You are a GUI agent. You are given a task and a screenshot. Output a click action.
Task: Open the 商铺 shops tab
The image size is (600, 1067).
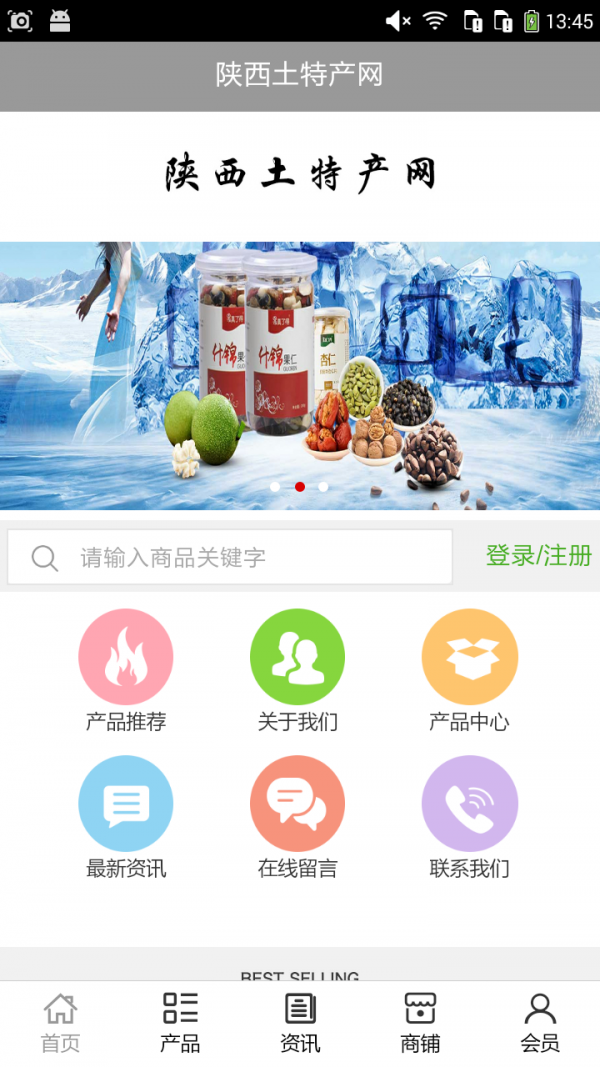[420, 1023]
